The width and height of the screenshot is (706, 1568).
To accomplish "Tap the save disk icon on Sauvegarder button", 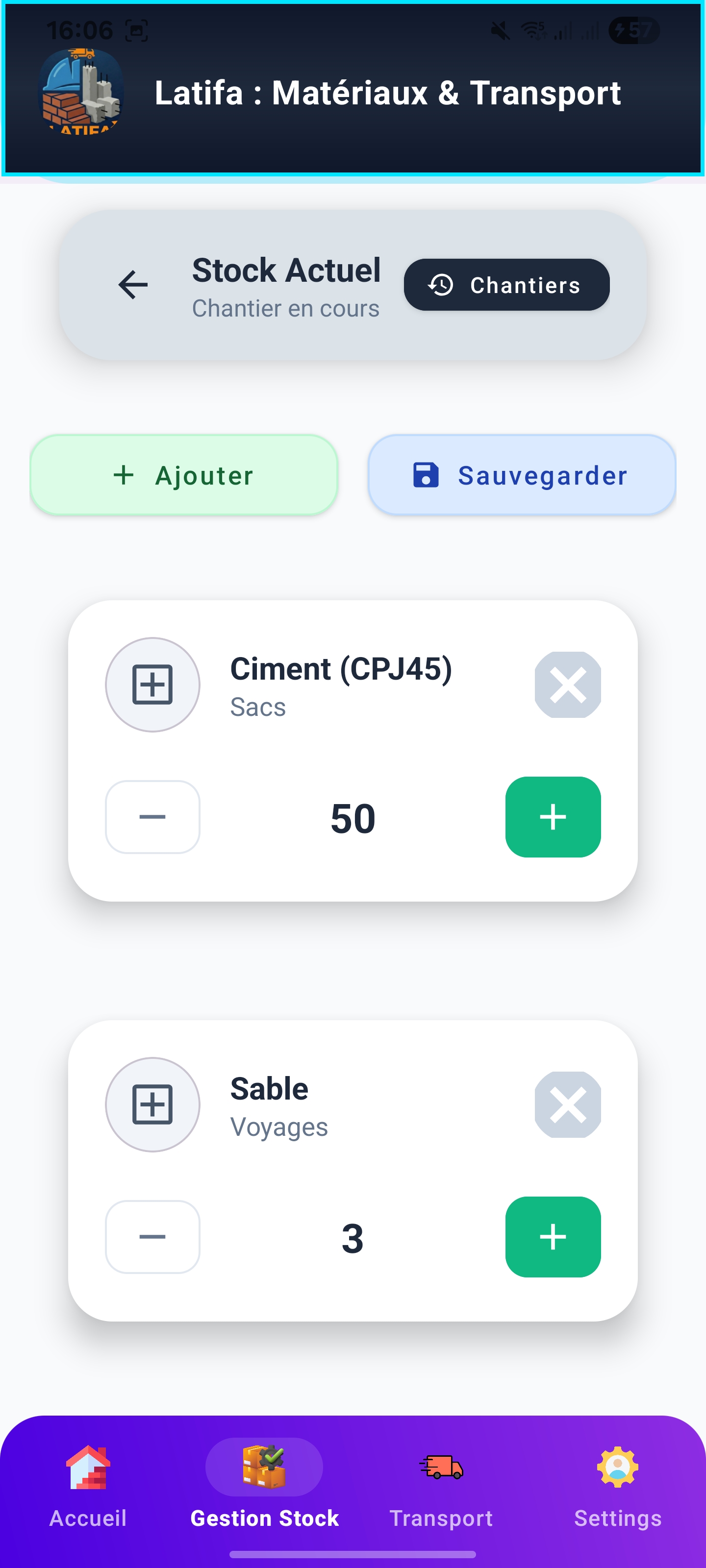I will 427,475.
